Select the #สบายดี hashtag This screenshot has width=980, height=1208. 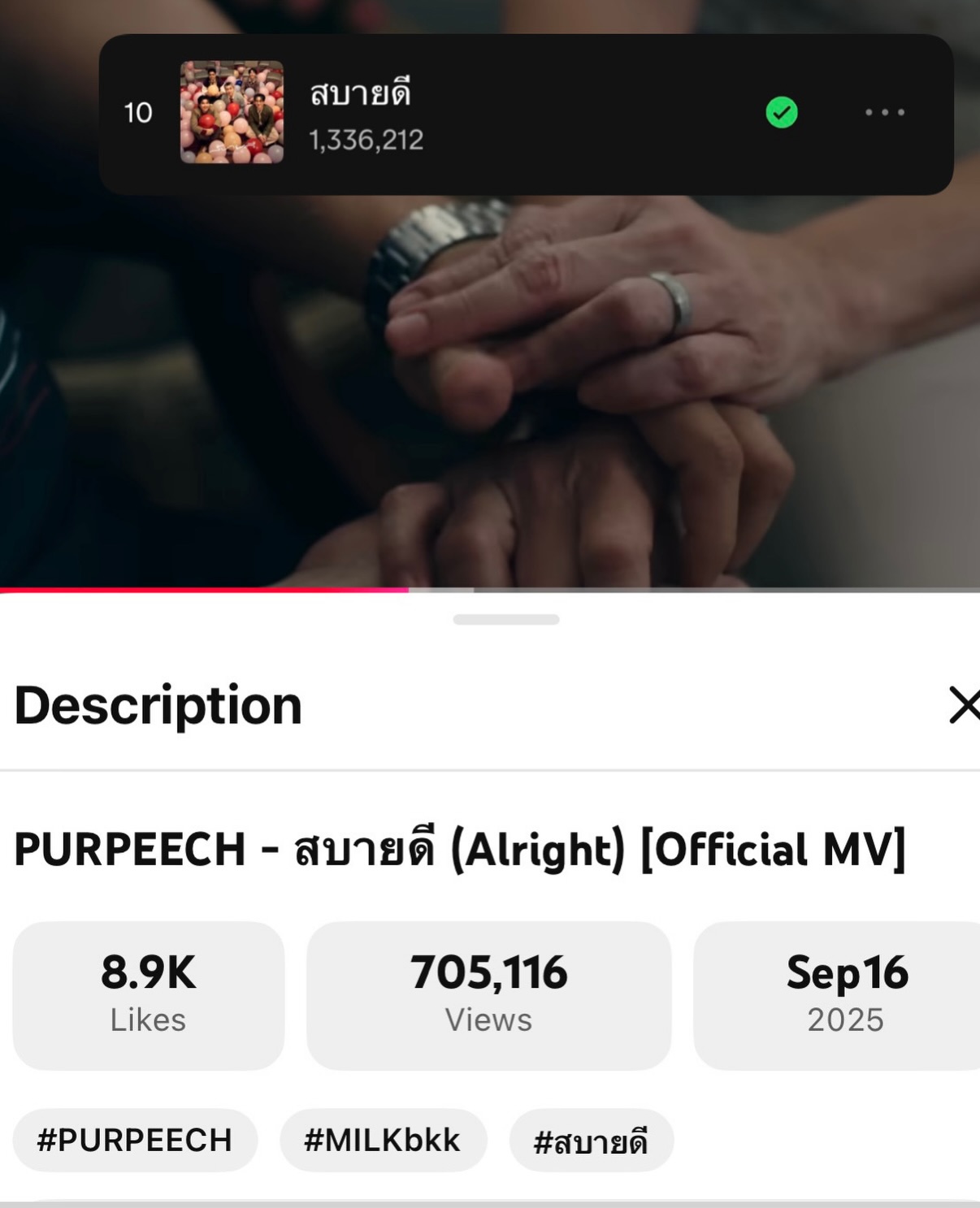[x=592, y=1141]
